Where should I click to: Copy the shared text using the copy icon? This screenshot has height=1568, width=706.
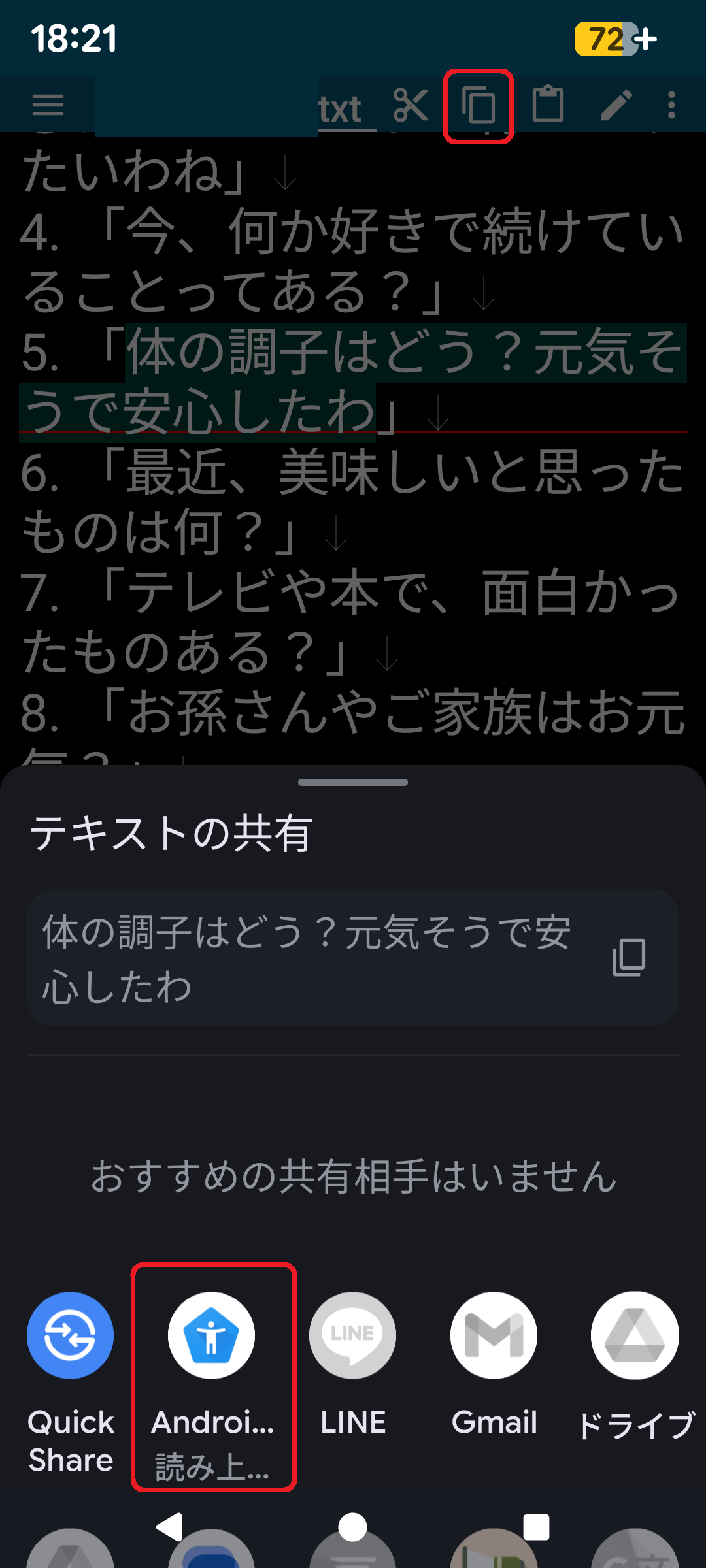[x=629, y=957]
